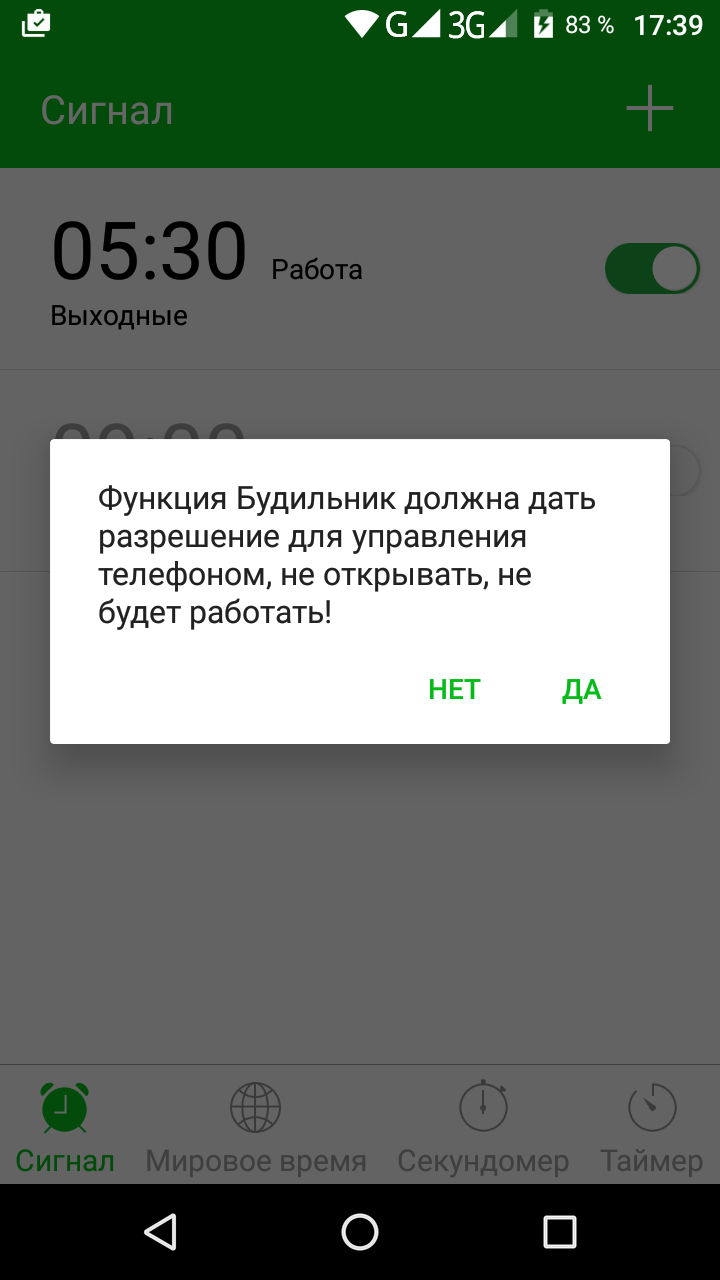The height and width of the screenshot is (1280, 720).
Task: Switch to the Мировое время tab
Action: (x=256, y=1126)
